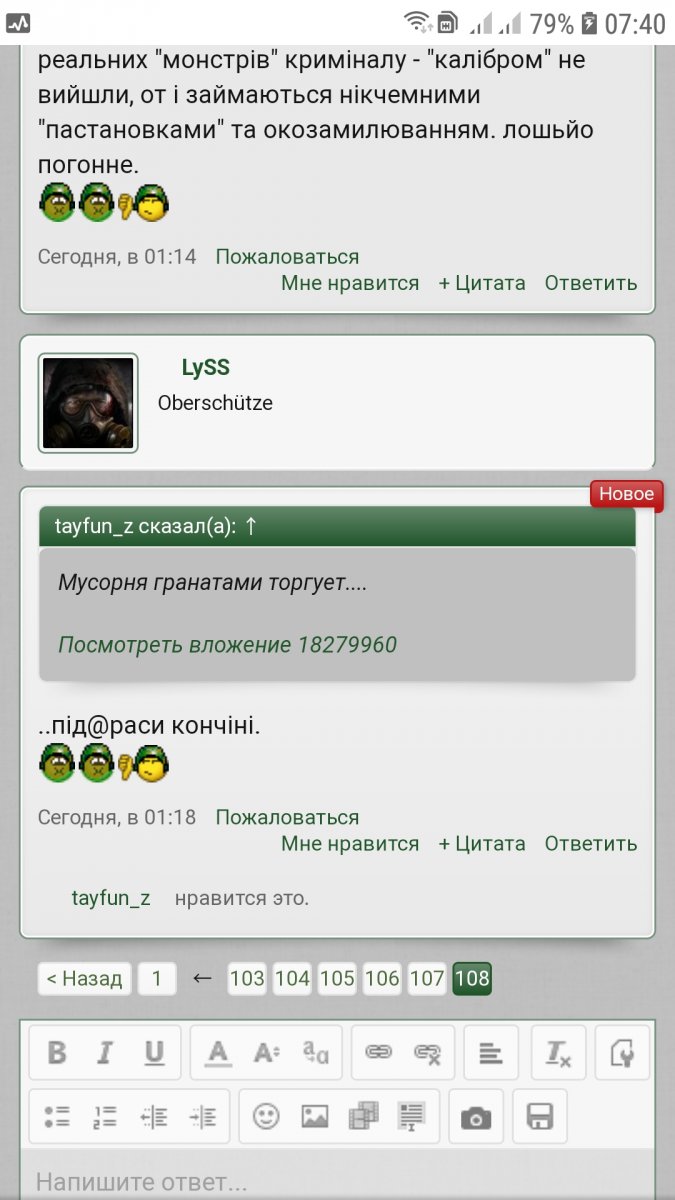Screen dimensions: 675x1200
Task: Open LySS user profile link
Action: 205,368
